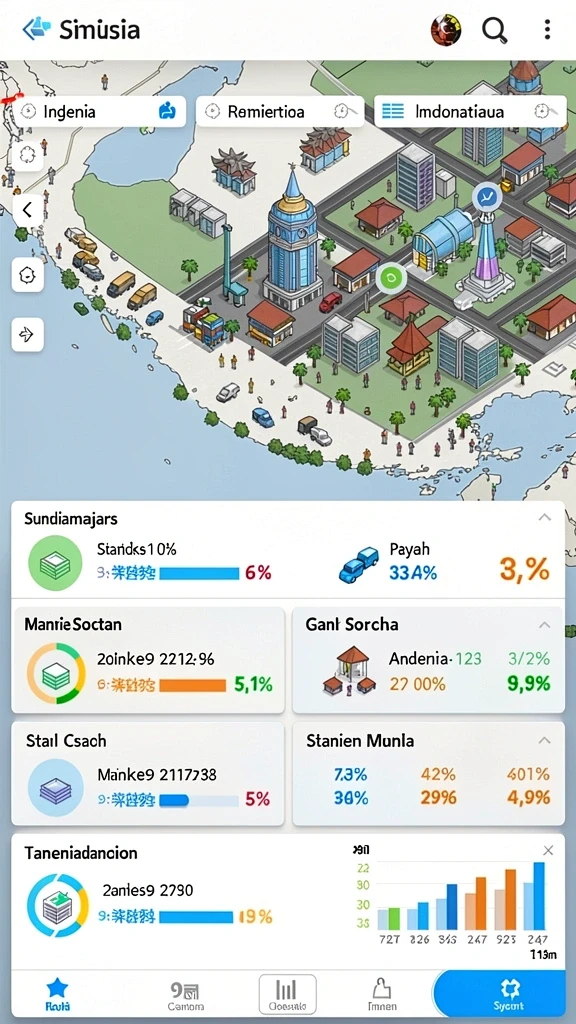Close the Taneniadancion chart panel

tap(549, 850)
